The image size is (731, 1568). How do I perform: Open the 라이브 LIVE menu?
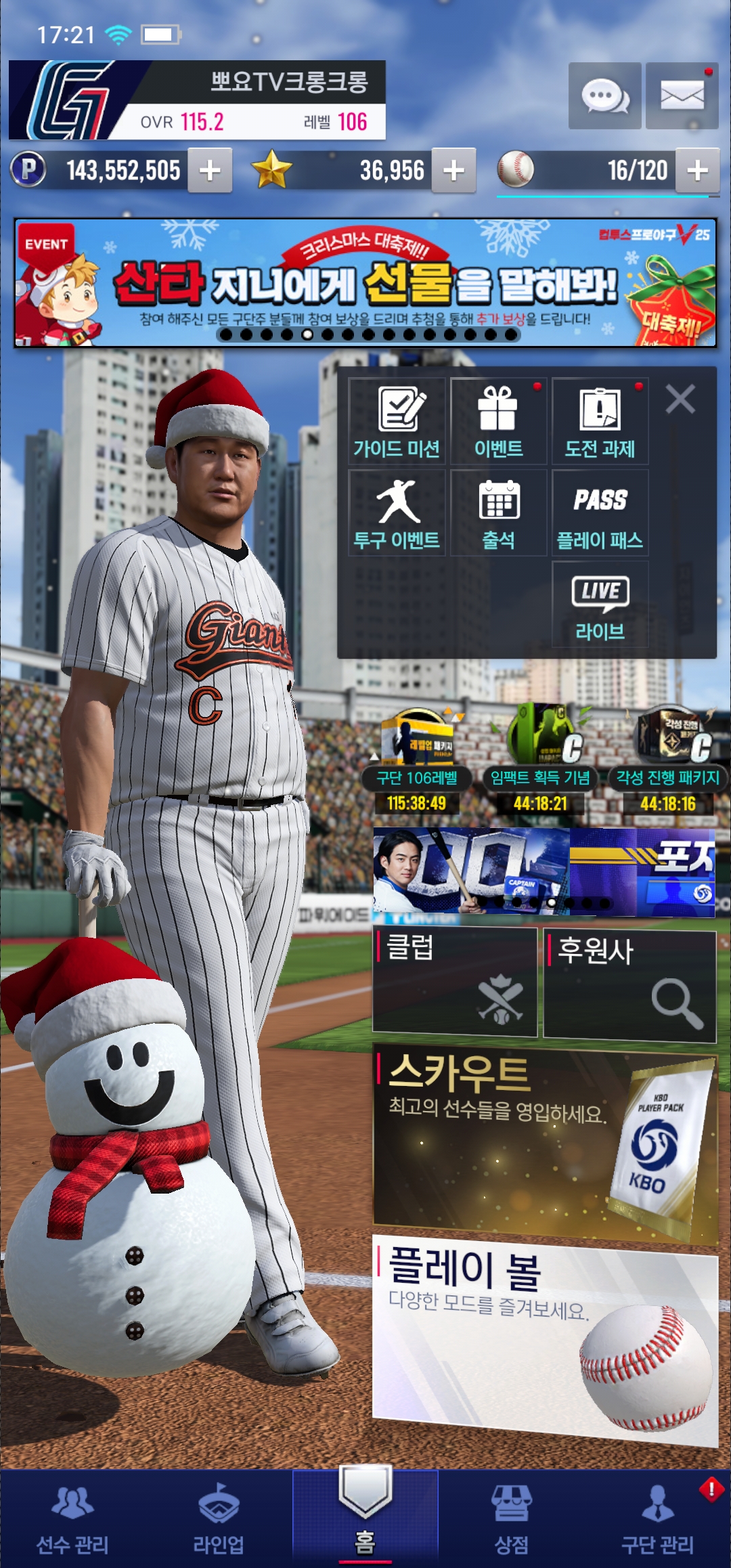click(x=600, y=605)
